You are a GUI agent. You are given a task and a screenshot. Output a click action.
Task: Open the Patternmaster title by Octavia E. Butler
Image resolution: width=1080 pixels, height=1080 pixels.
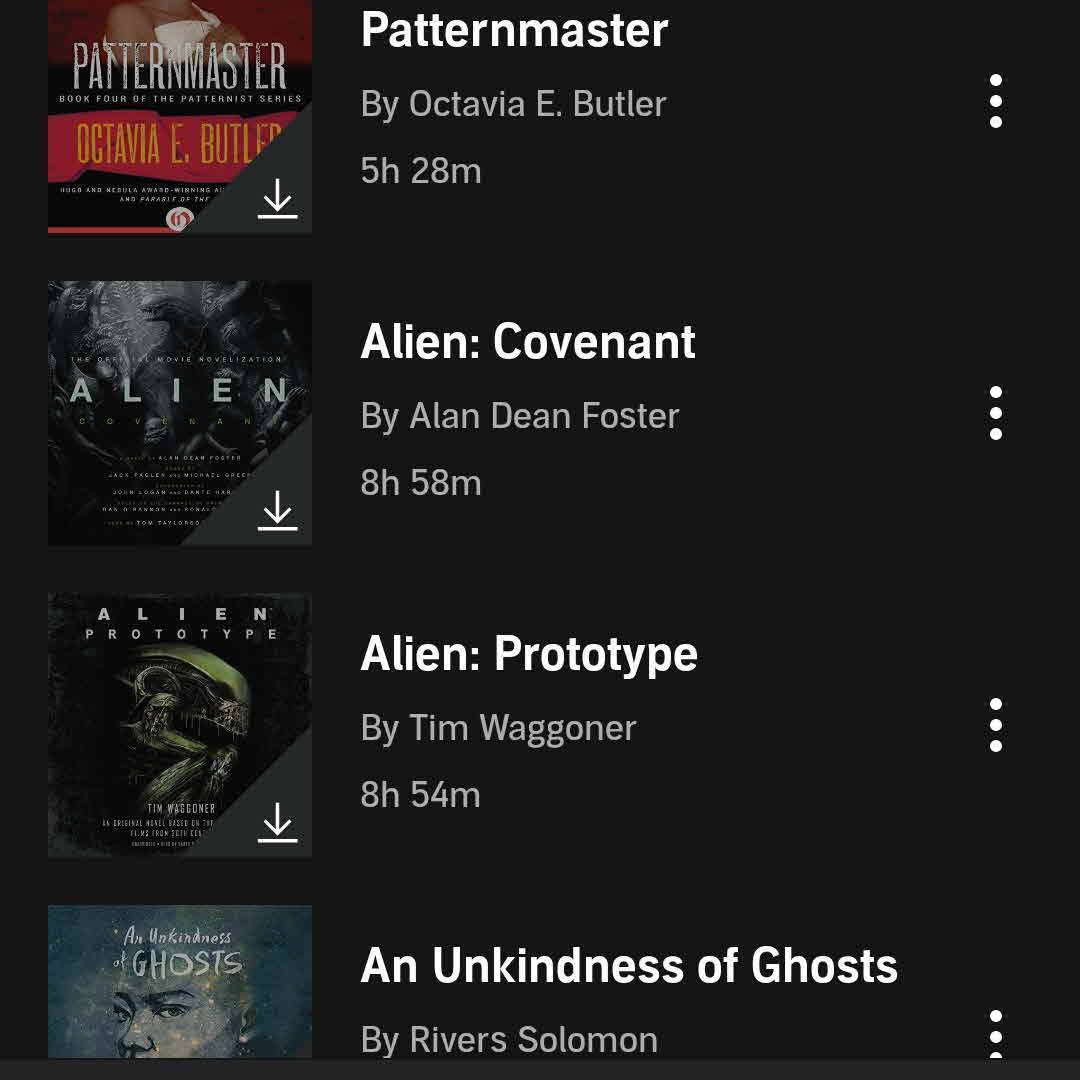(x=514, y=30)
